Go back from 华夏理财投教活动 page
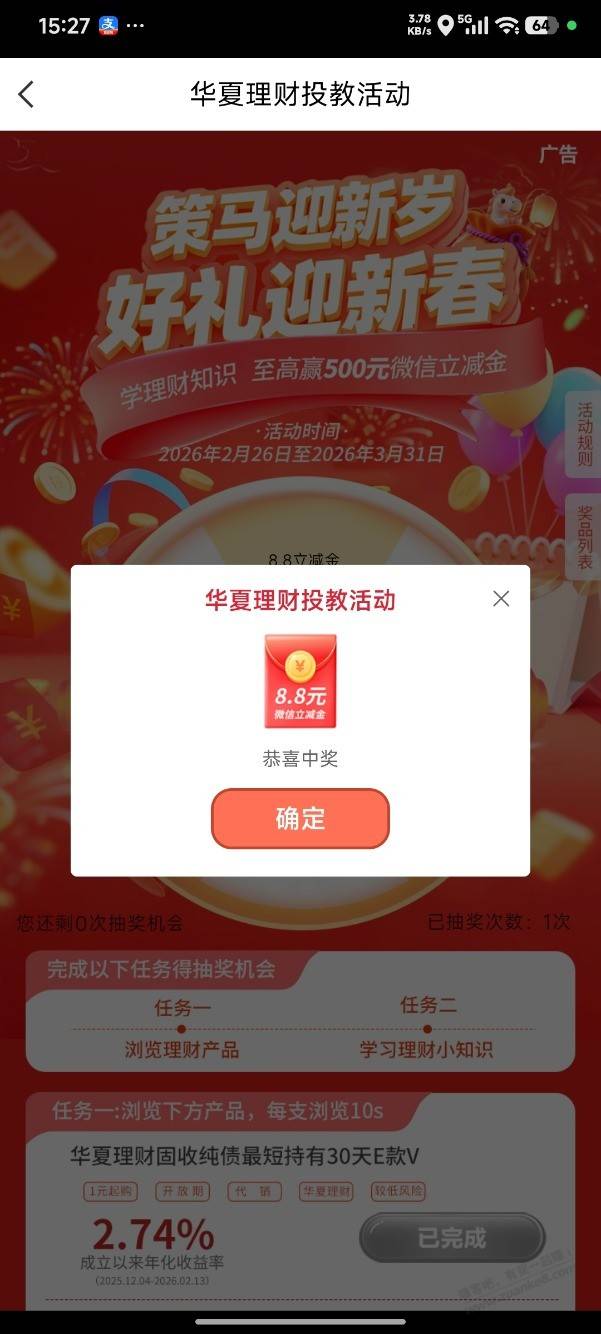 27,94
